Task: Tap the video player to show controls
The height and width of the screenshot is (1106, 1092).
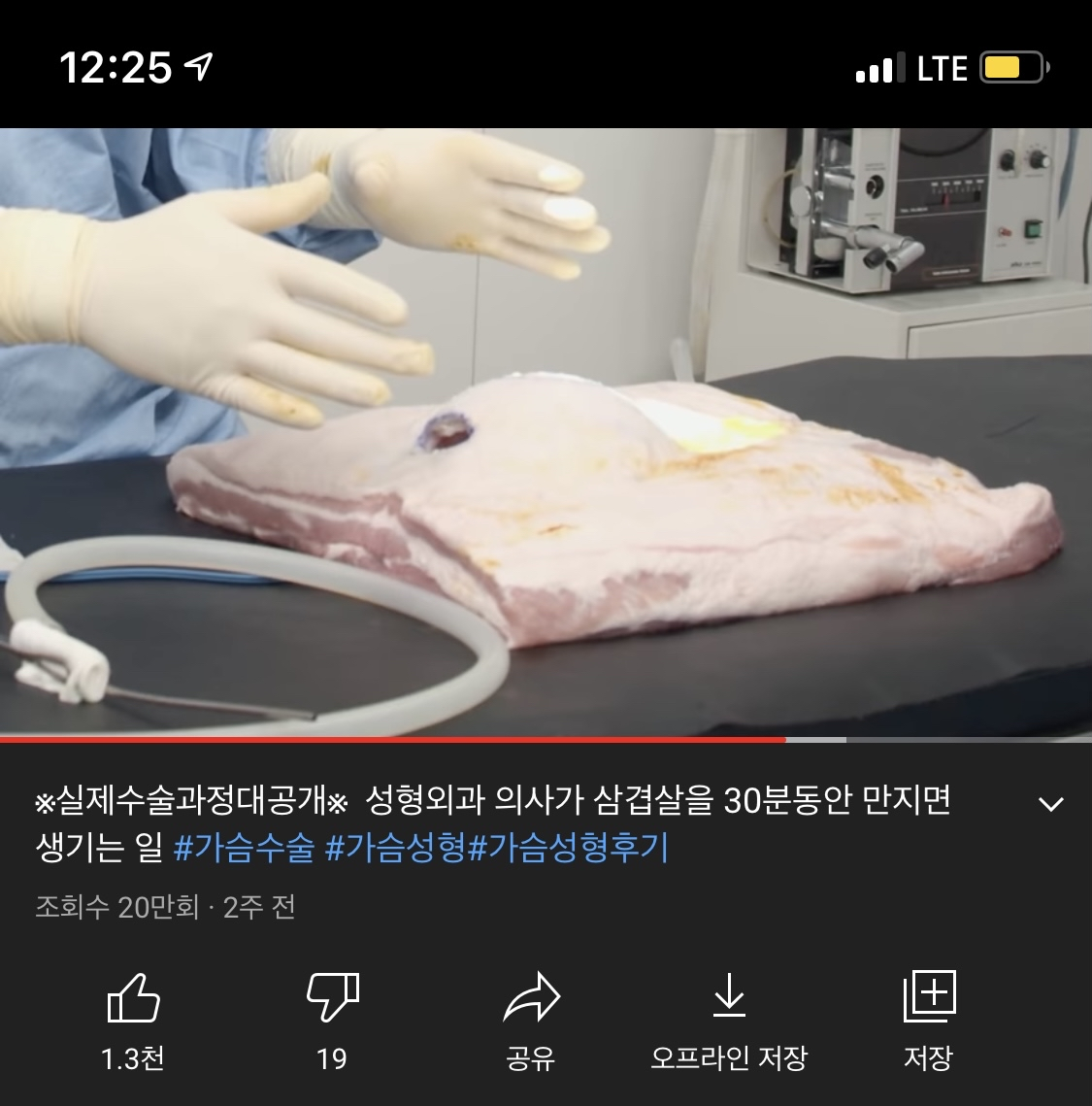Action: (546, 432)
